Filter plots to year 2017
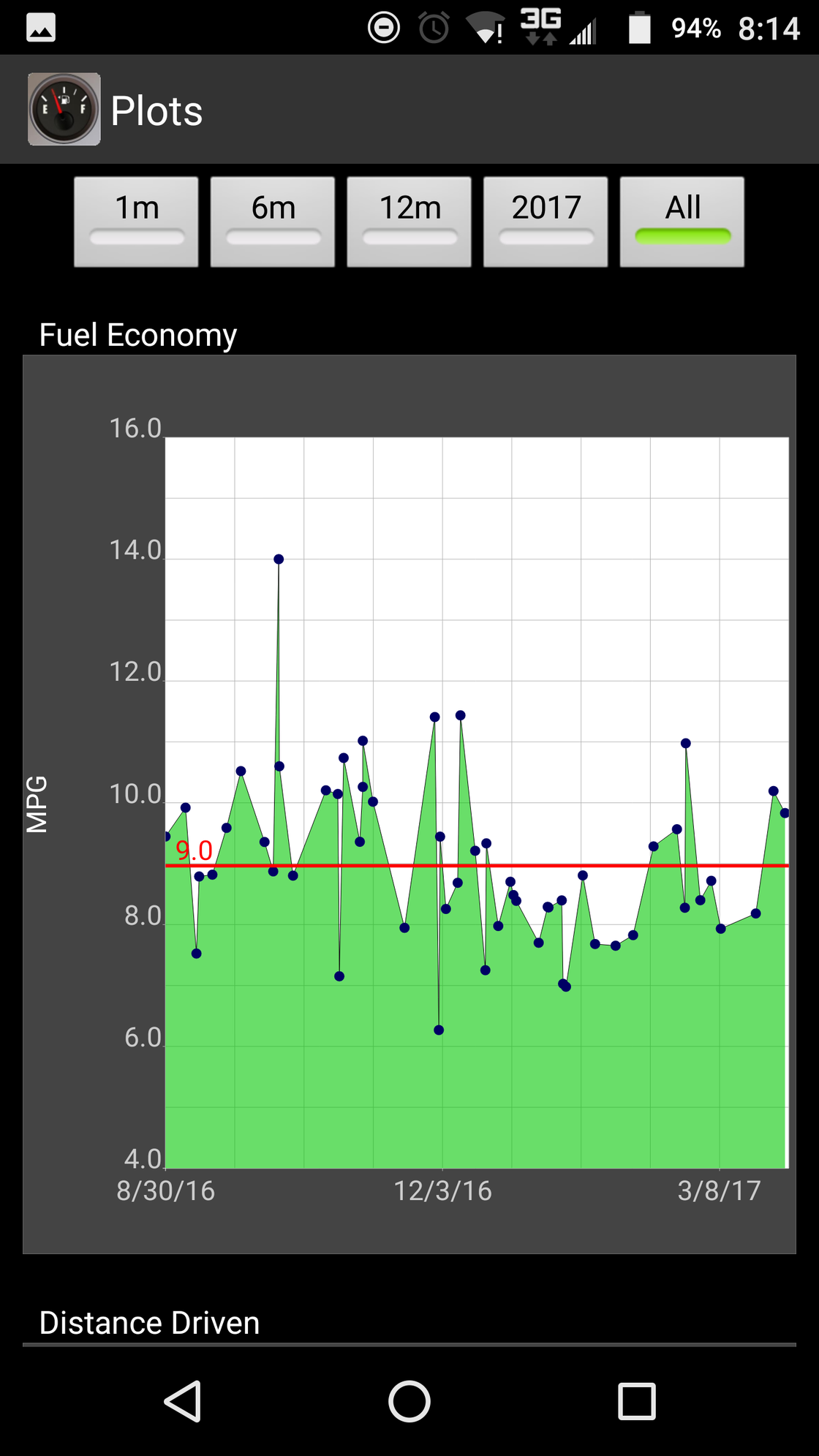 pos(546,222)
